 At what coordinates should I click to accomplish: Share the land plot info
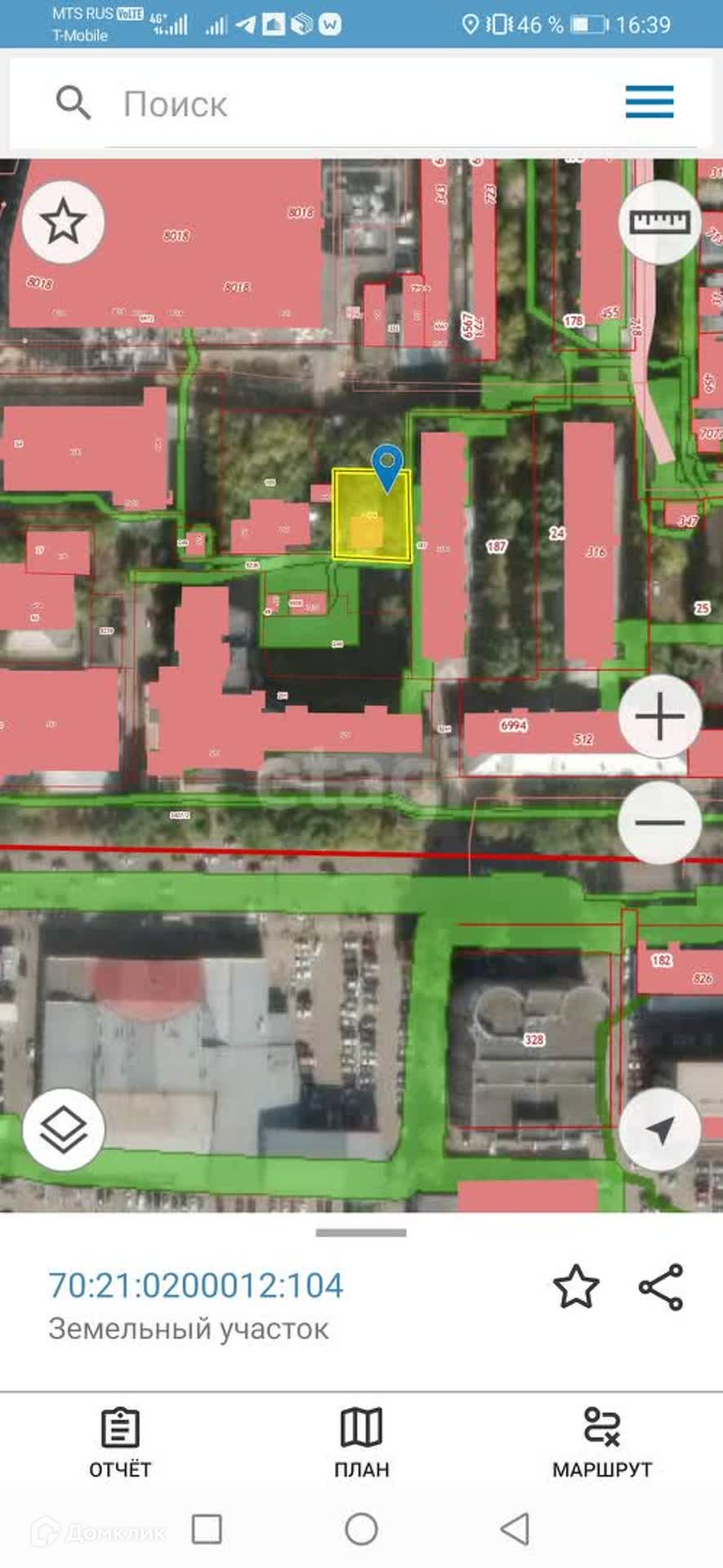point(661,1287)
